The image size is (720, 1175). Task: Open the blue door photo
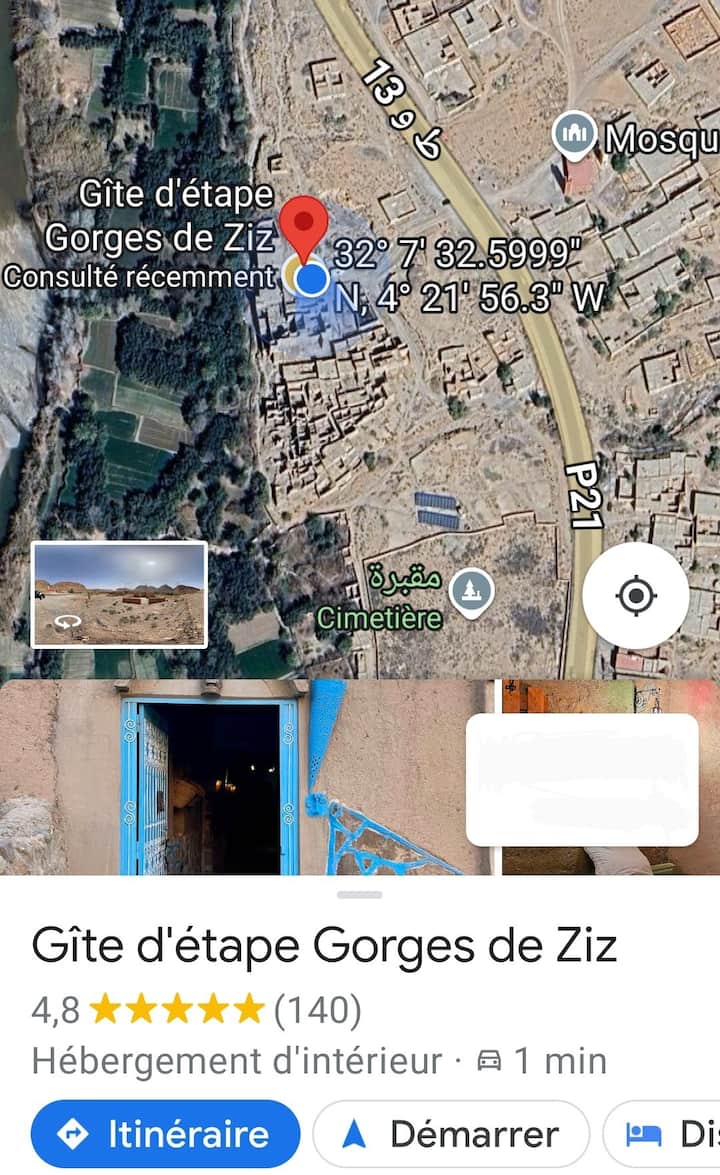(245, 778)
